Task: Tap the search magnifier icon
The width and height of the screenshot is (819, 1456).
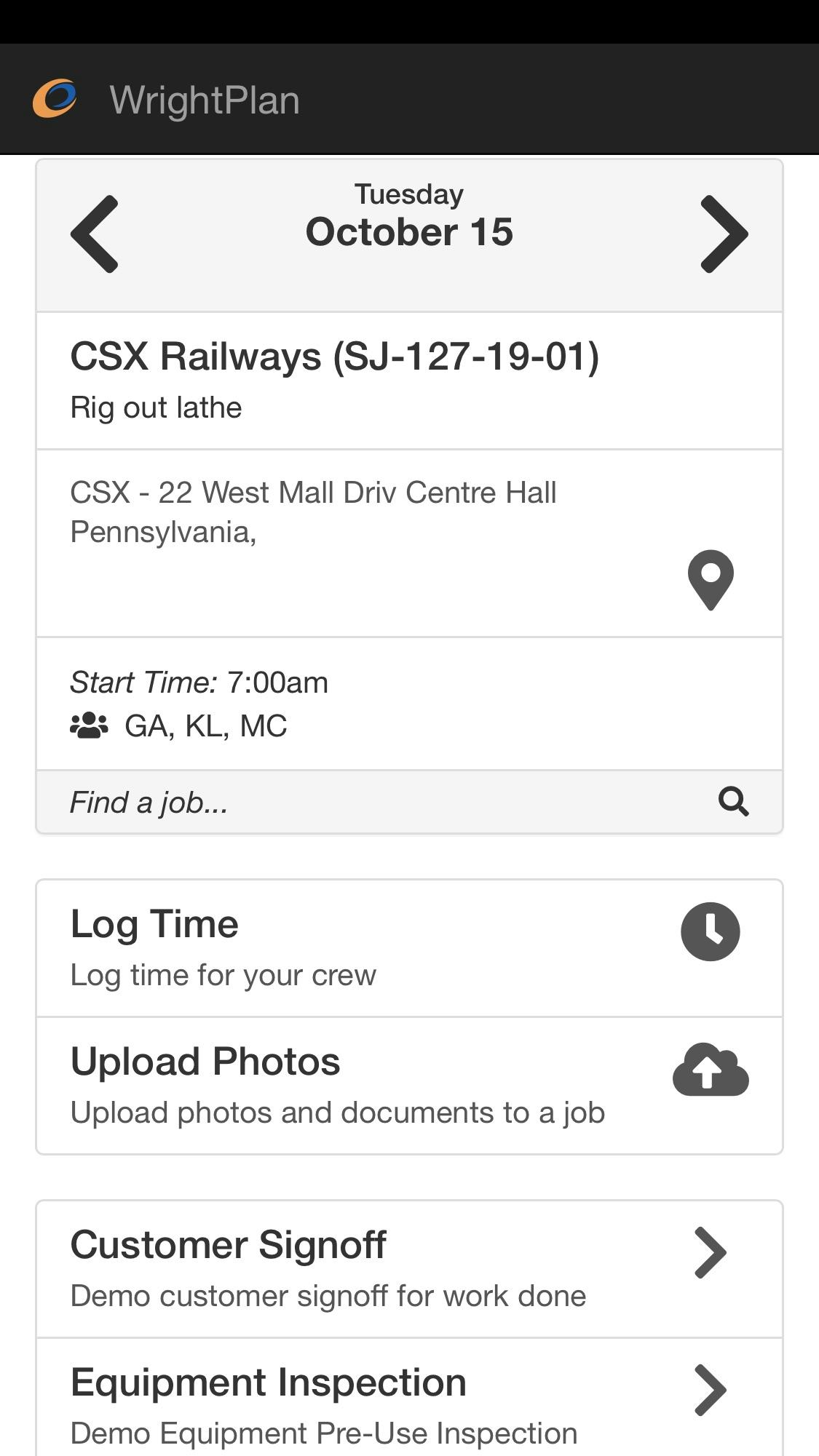Action: [733, 802]
